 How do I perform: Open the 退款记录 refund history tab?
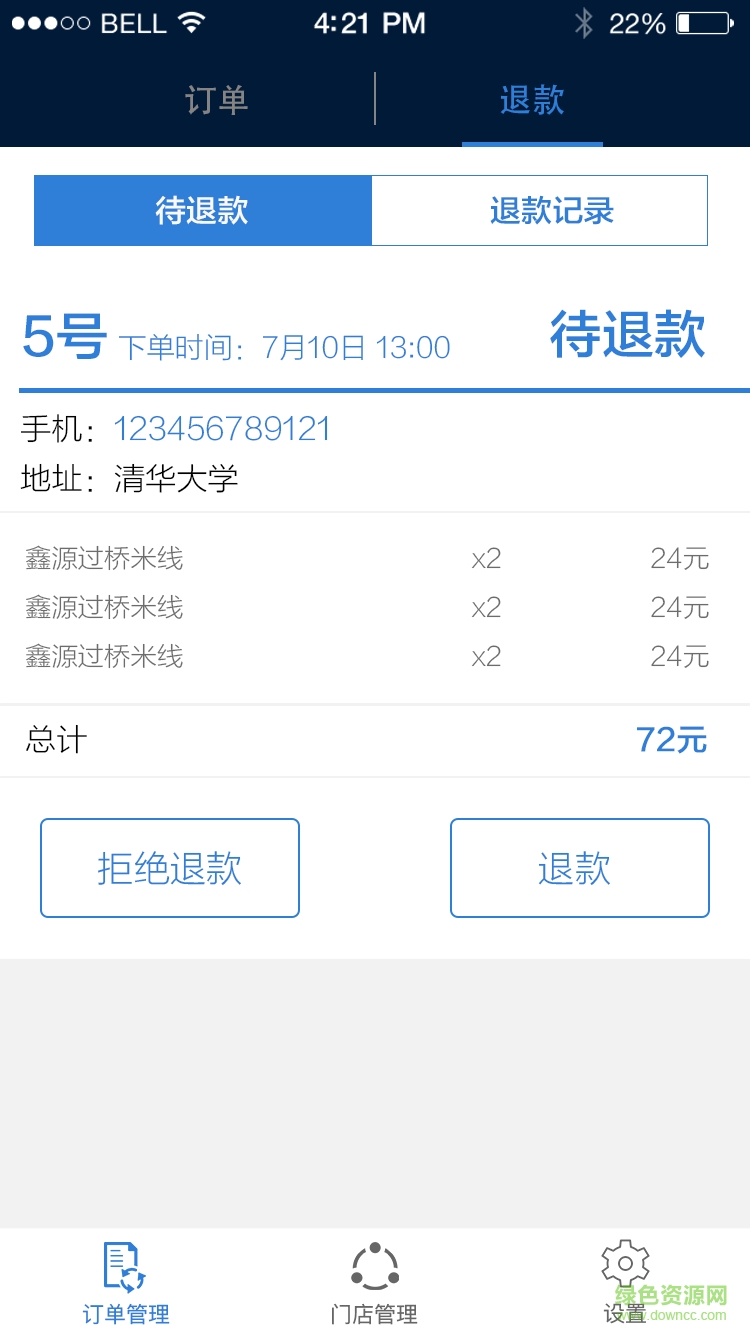(553, 210)
